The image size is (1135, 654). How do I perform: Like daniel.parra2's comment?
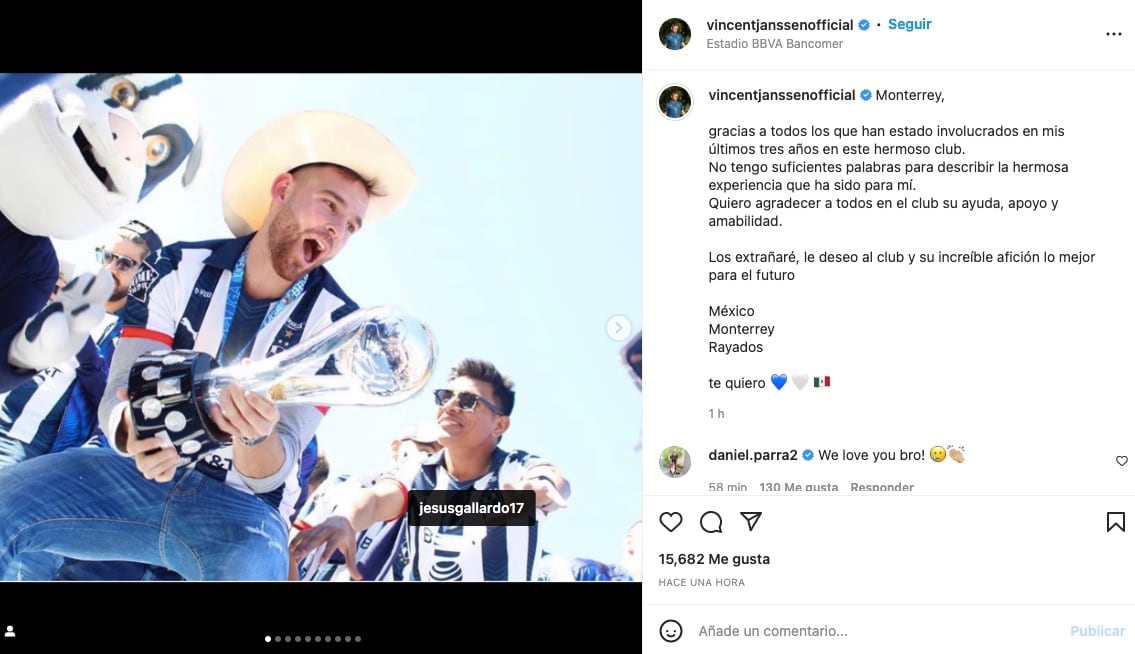pos(1121,461)
